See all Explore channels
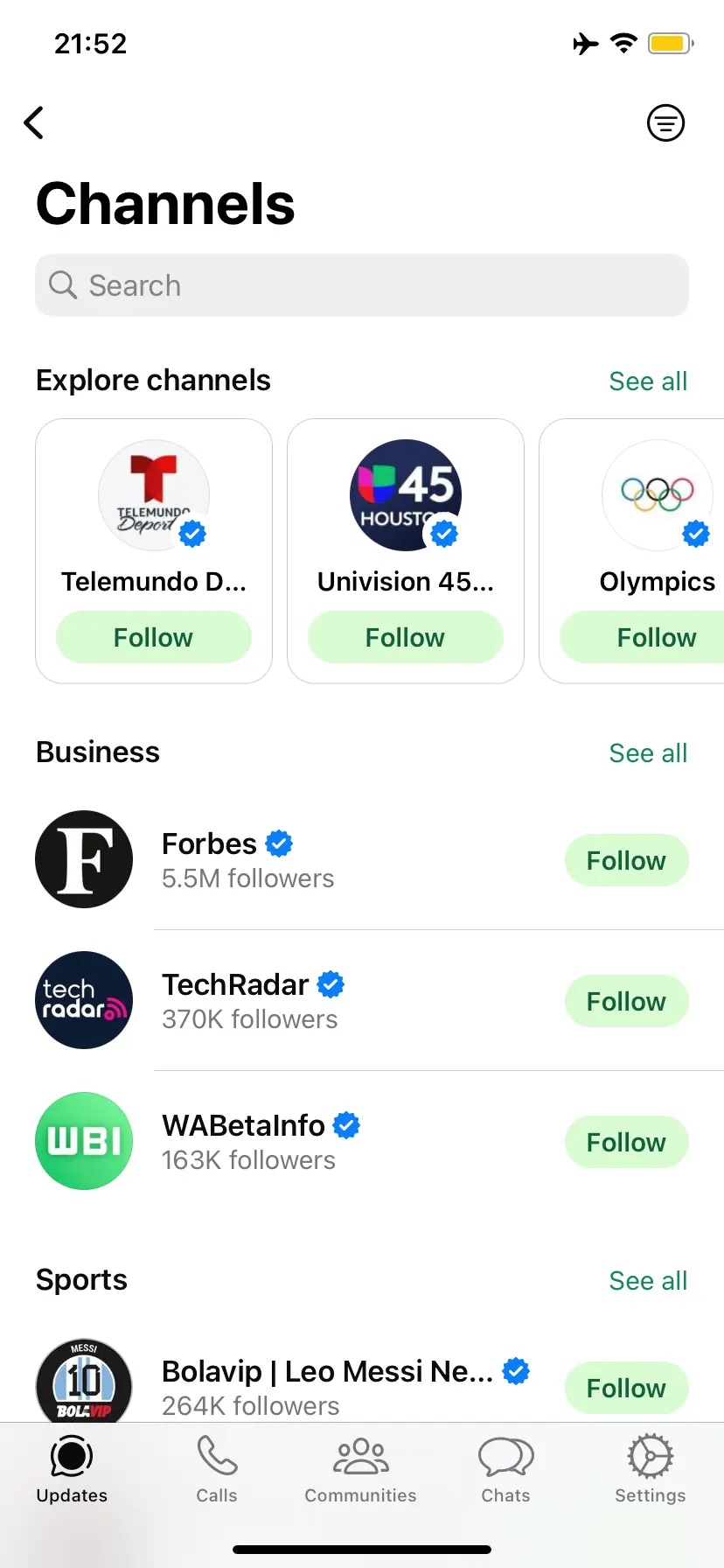 (x=647, y=381)
